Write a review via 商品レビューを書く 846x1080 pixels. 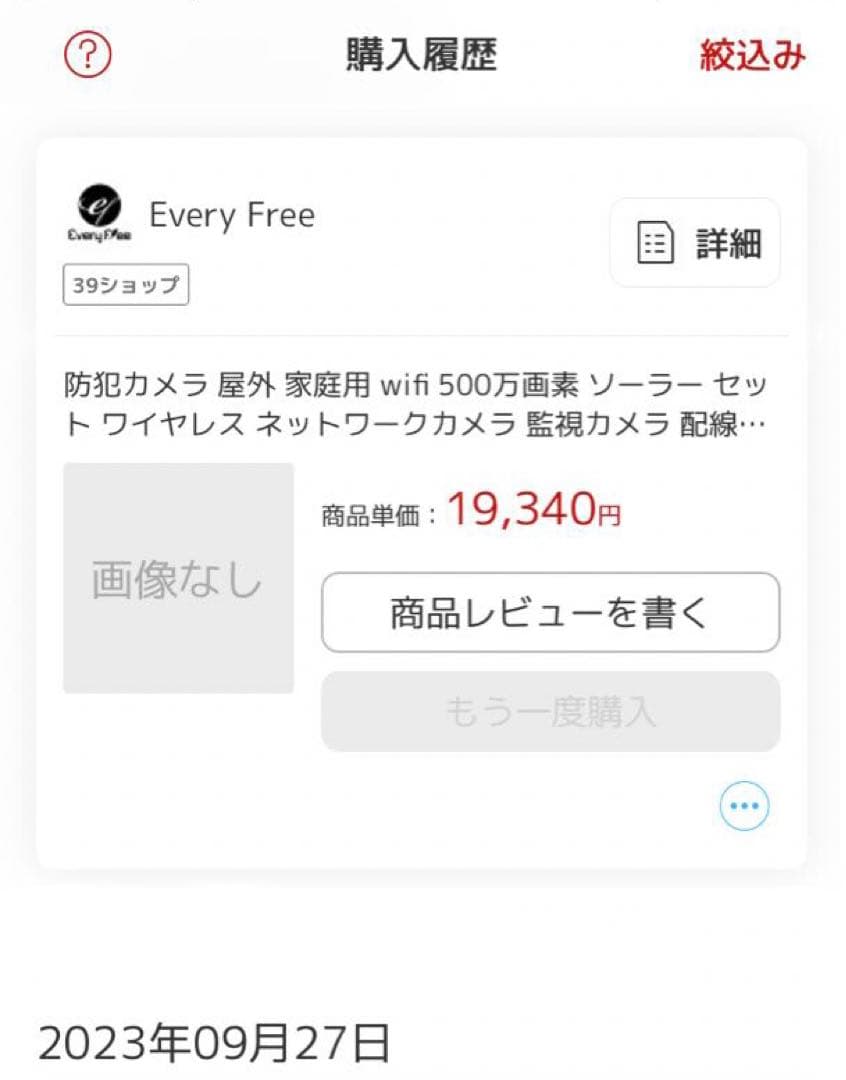[550, 612]
